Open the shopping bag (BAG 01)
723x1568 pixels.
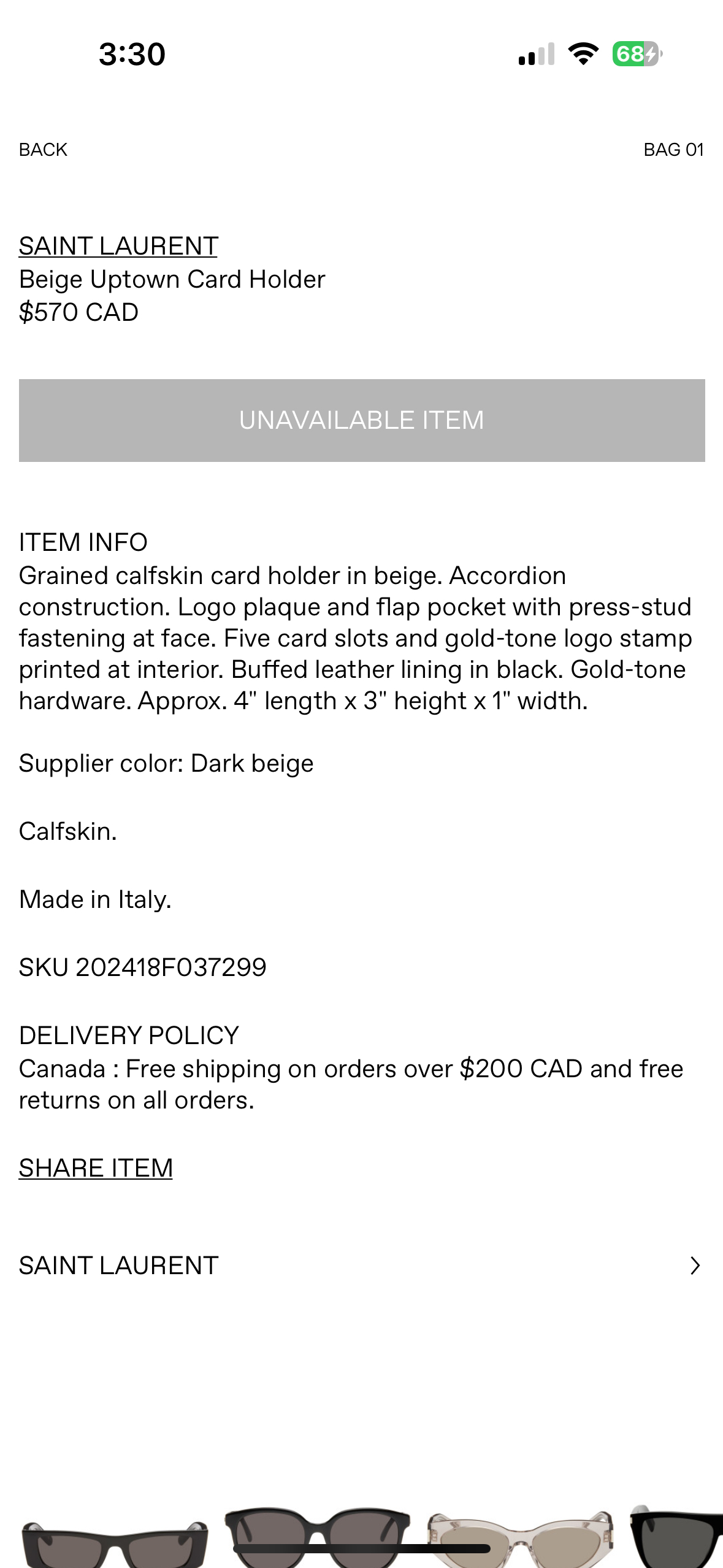[673, 150]
